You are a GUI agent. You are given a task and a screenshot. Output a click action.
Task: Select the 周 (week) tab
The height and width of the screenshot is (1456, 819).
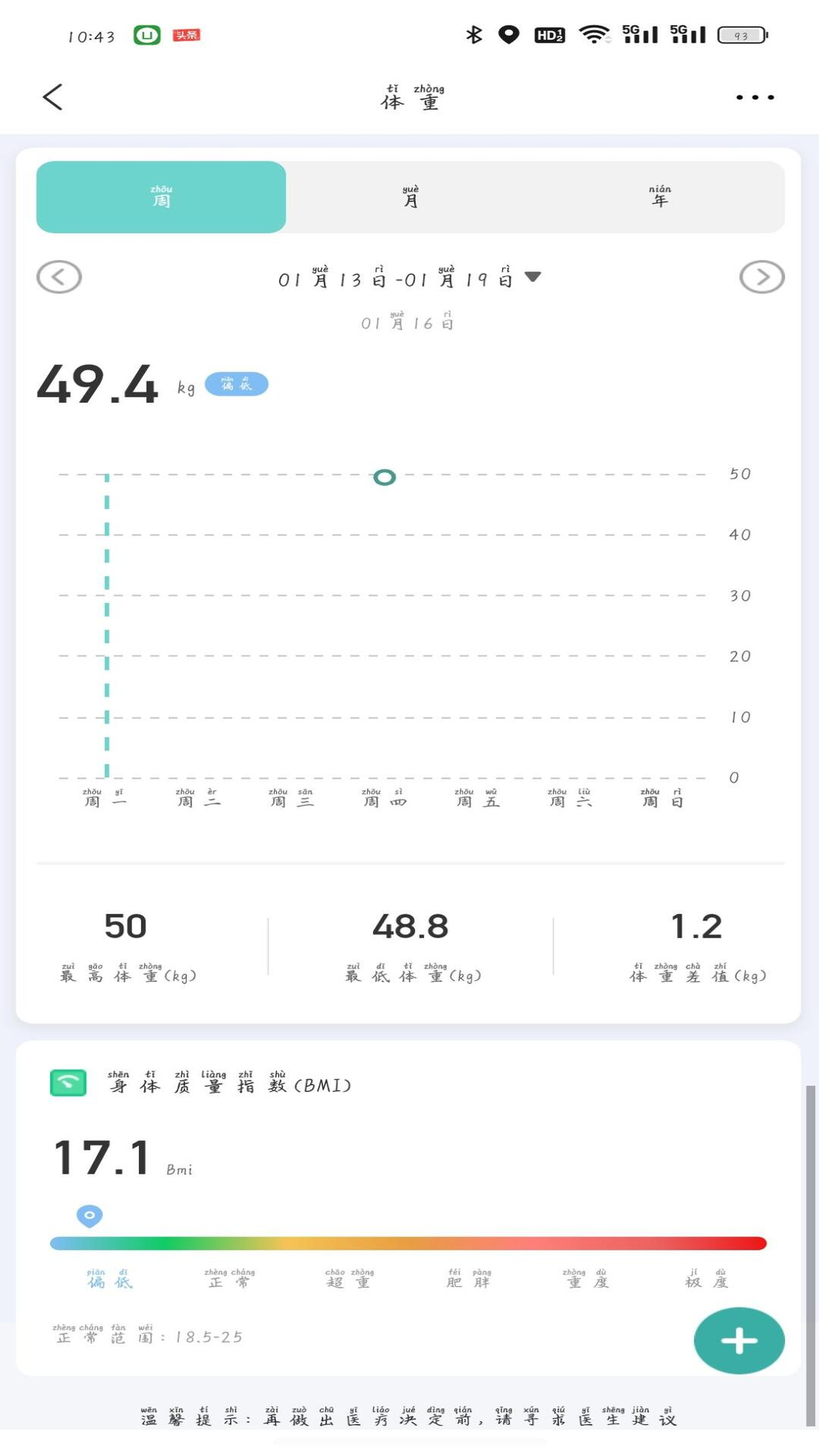coord(161,196)
